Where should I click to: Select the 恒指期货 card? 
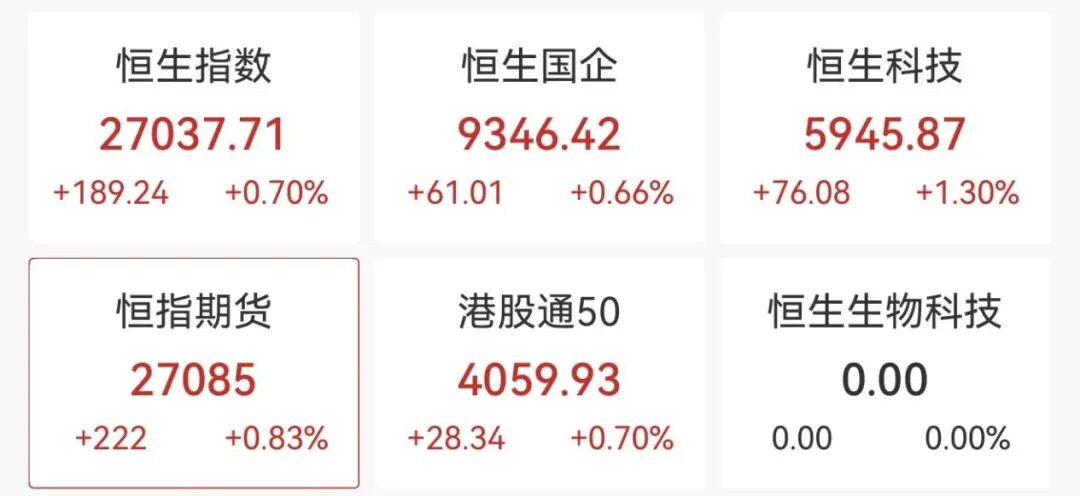click(193, 375)
